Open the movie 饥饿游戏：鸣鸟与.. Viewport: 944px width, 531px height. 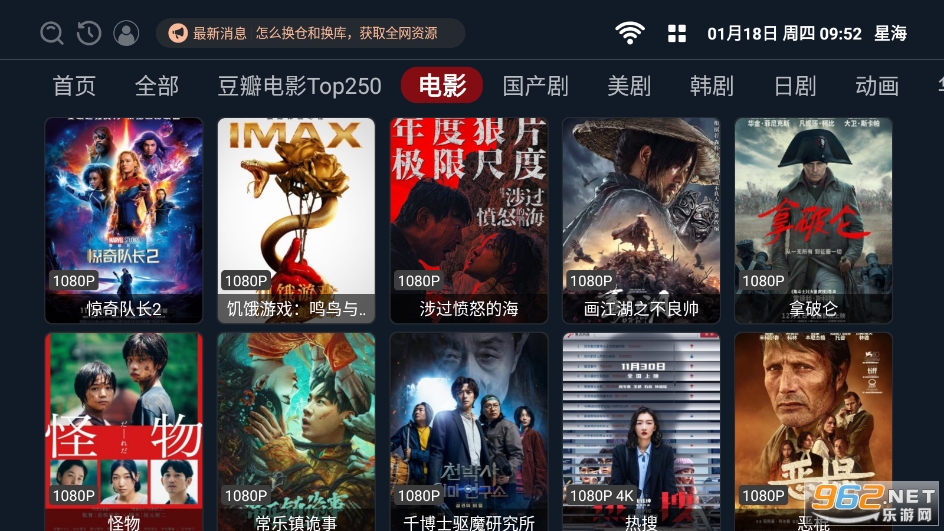pos(296,220)
